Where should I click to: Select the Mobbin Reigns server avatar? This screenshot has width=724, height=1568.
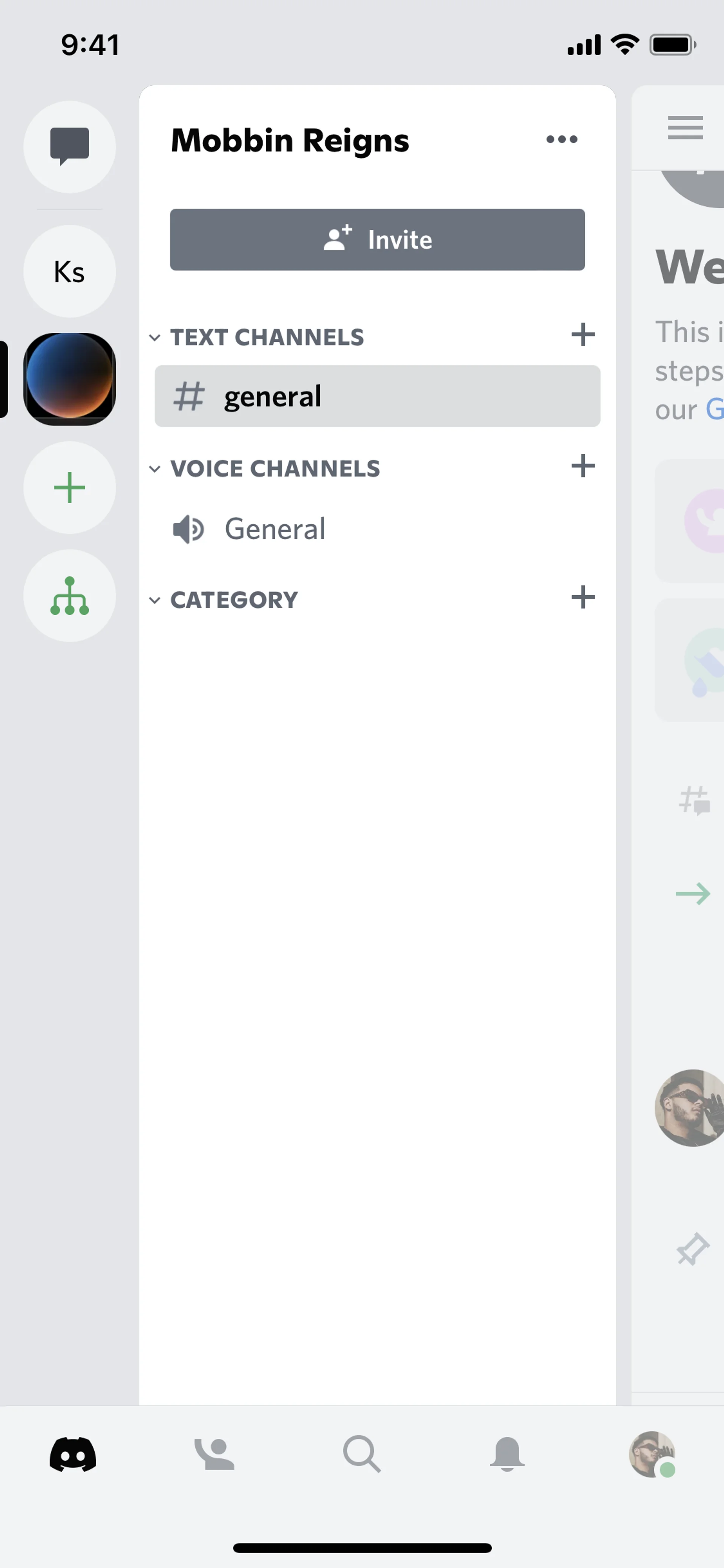69,379
